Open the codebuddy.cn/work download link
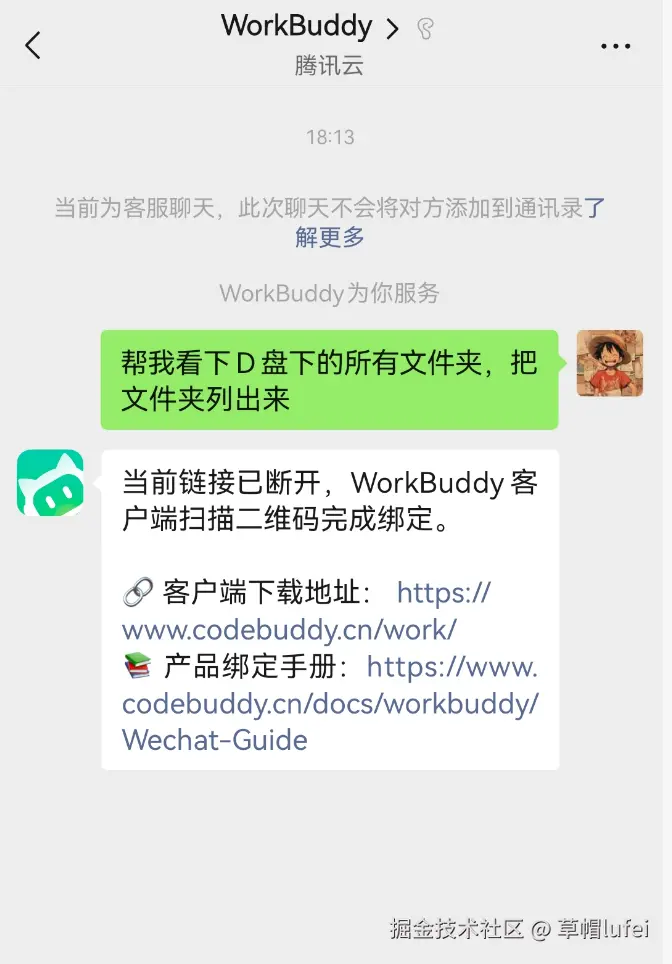Screen dimensions: 672x964 (289, 630)
